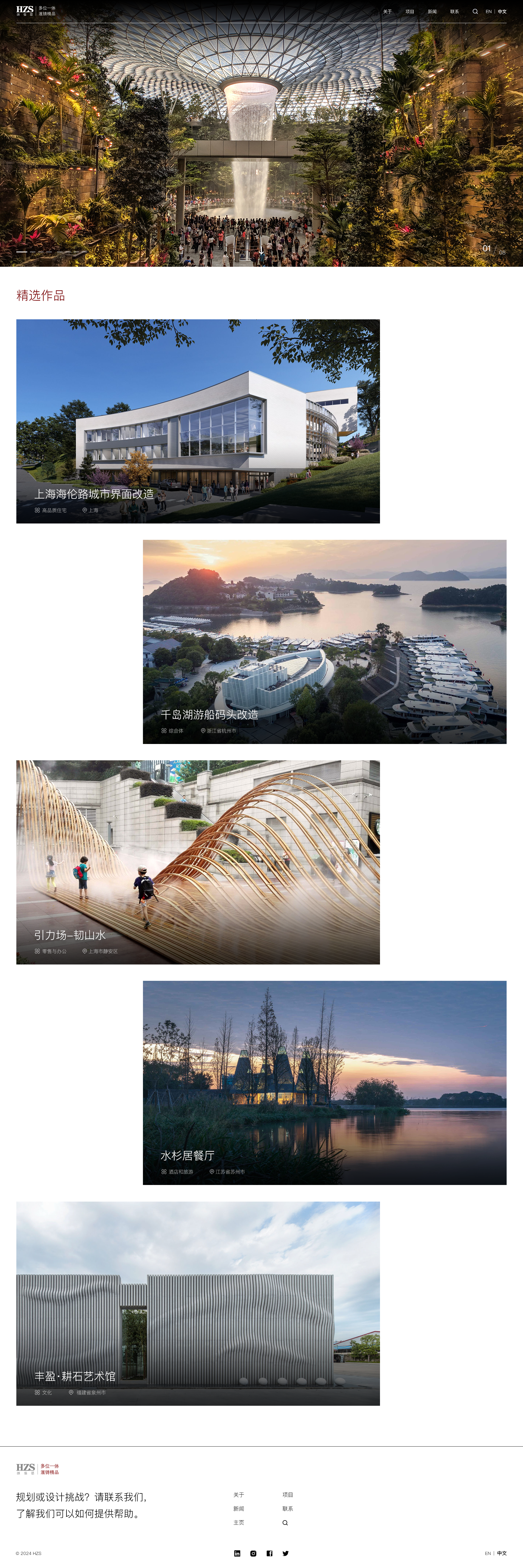This screenshot has height=1568, width=523.
Task: Open the 上海海伦路城市界面改造 project card
Action: point(198,421)
